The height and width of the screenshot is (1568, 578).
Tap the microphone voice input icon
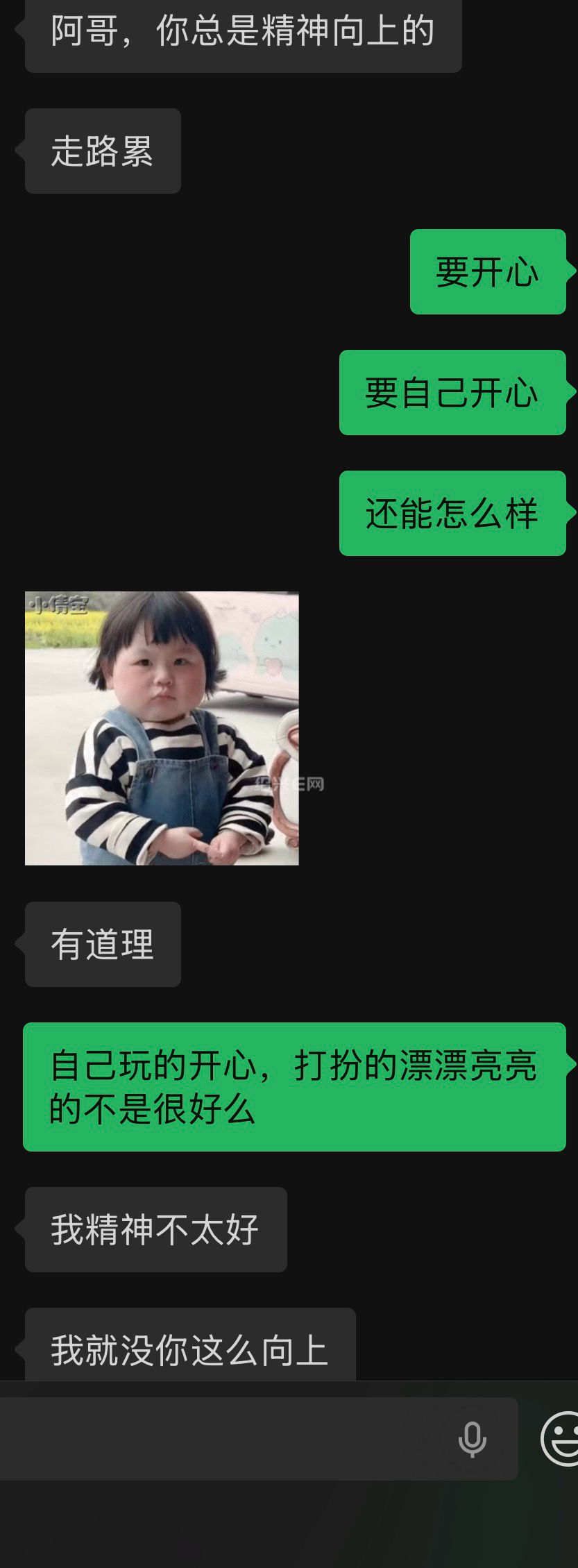pyautogui.click(x=473, y=1440)
